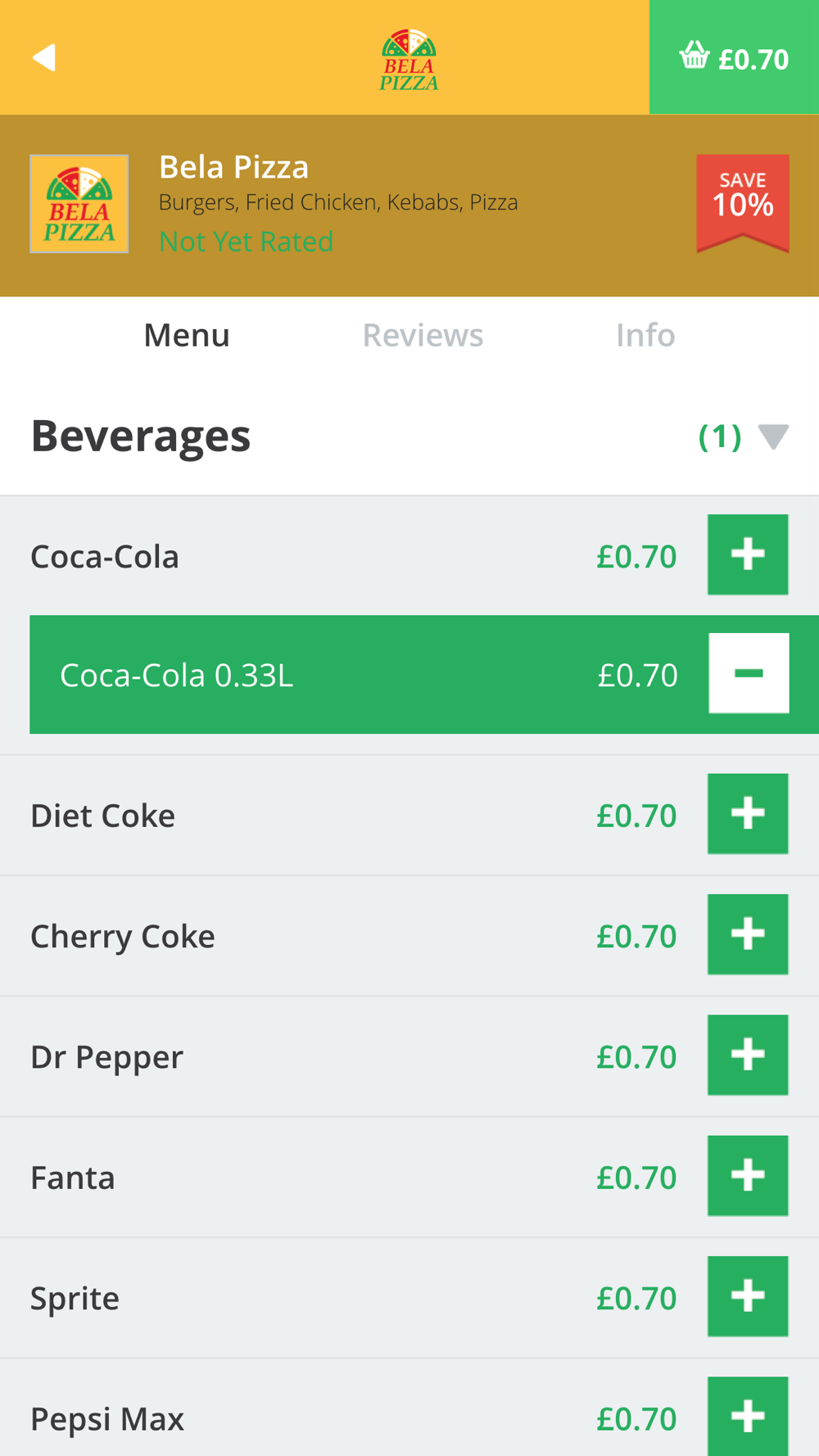Image resolution: width=819 pixels, height=1456 pixels.
Task: Add Sprite to the basket
Action: point(748,1295)
